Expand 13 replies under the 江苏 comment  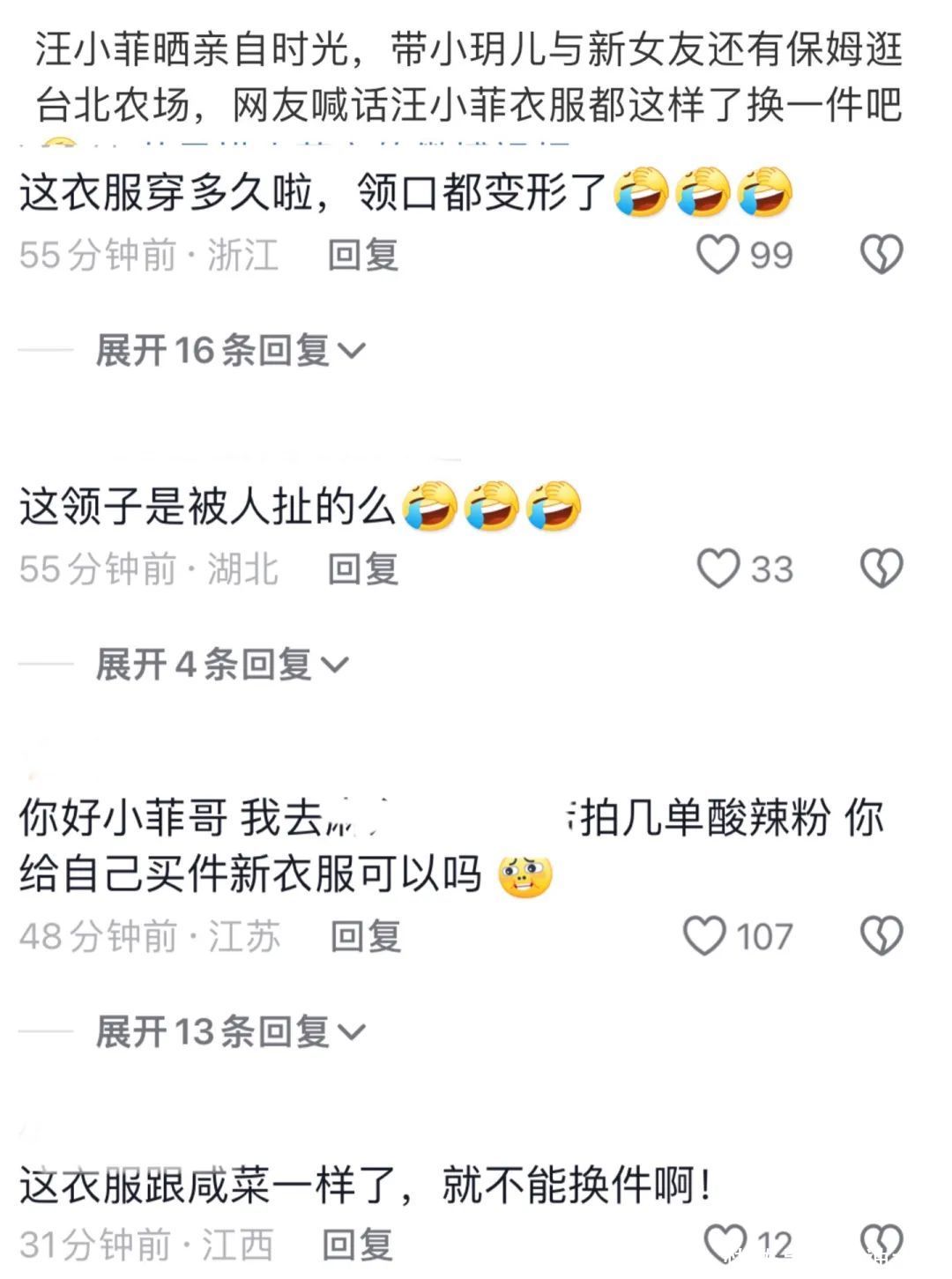click(x=229, y=1032)
